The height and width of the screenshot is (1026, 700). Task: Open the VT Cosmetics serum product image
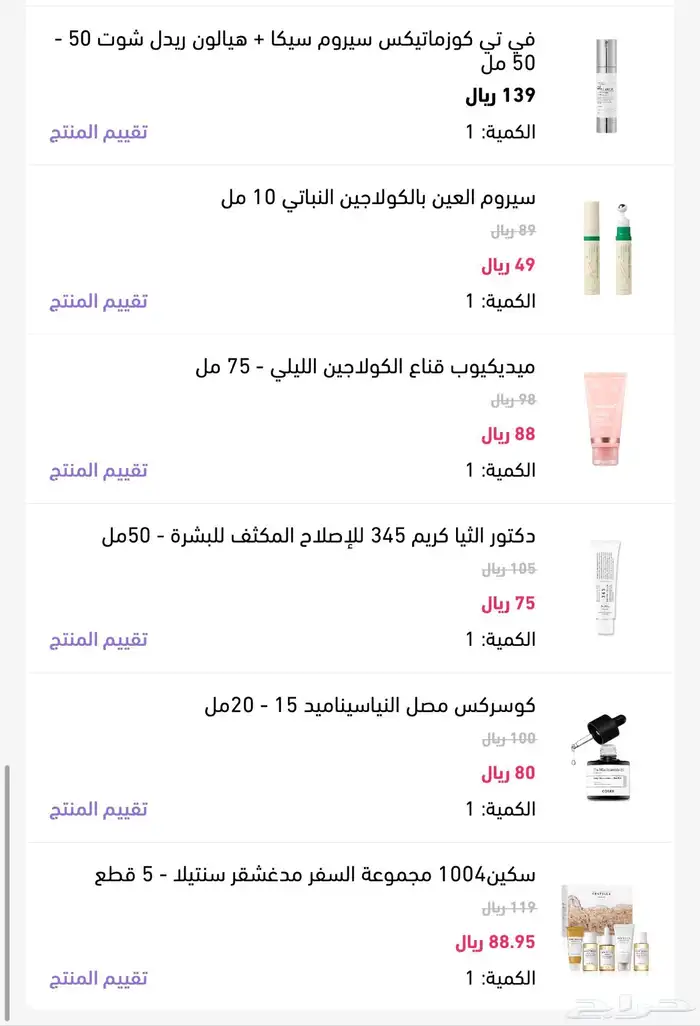[608, 86]
